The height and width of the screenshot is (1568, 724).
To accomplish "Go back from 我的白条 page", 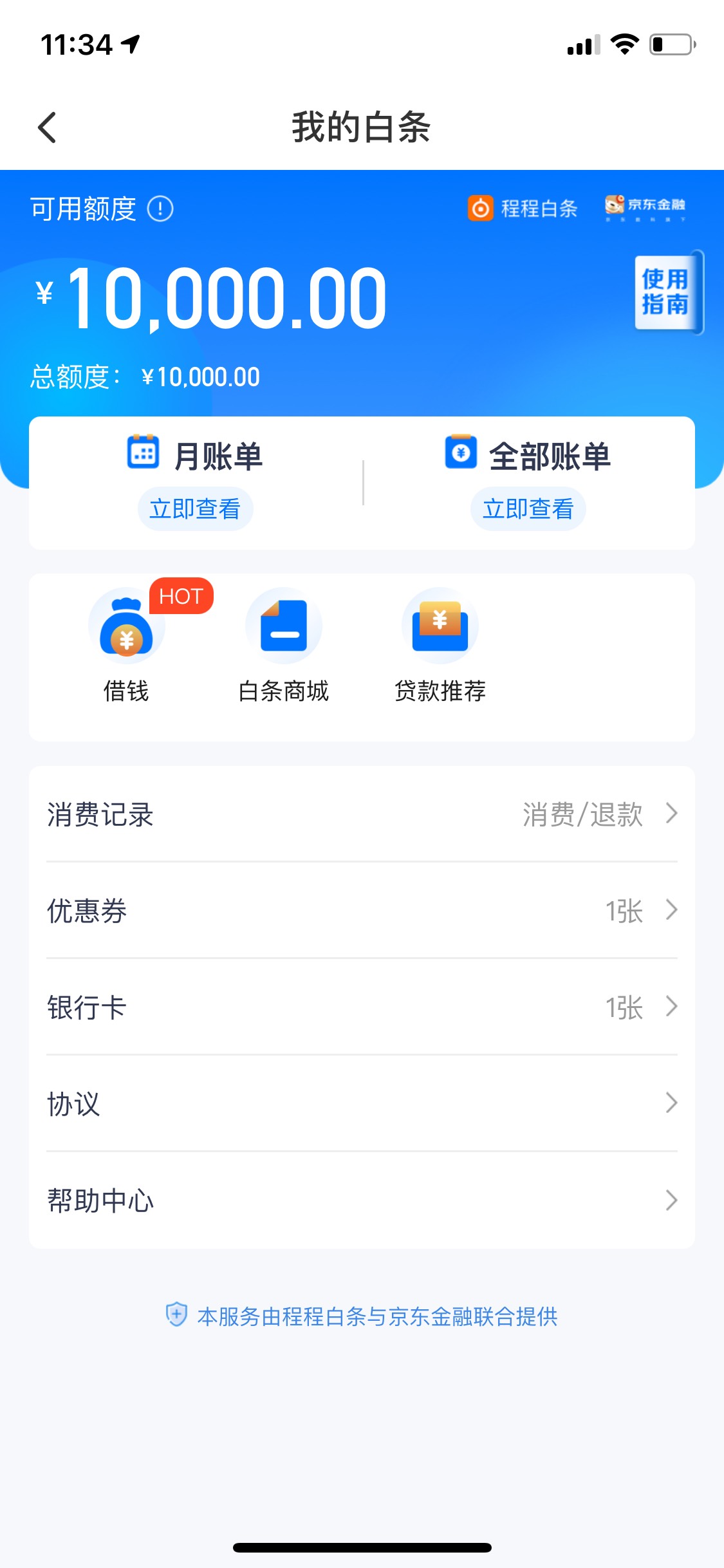I will (47, 127).
